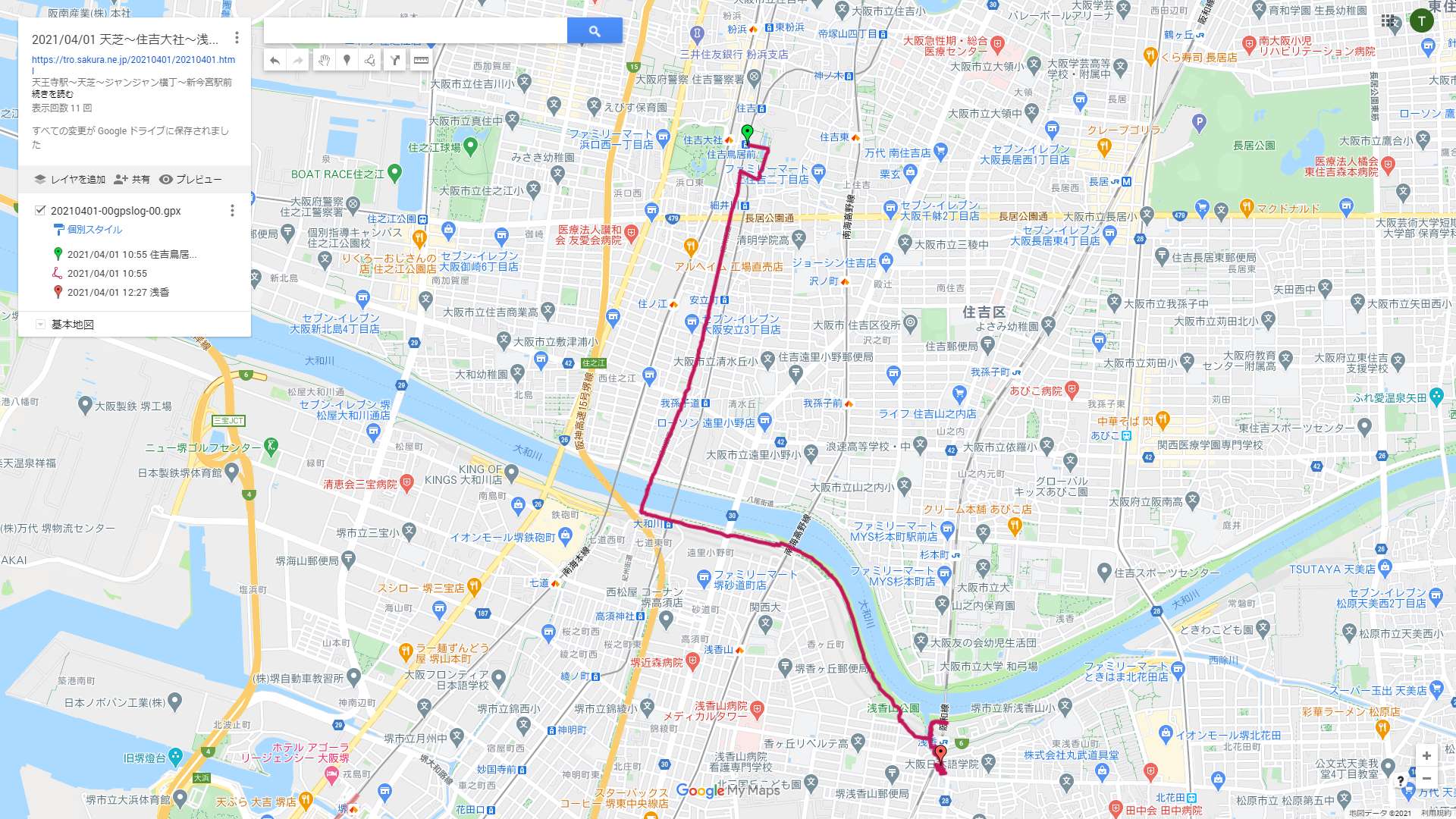Tap the map search box
Image resolution: width=1456 pixels, height=819 pixels.
pos(415,31)
